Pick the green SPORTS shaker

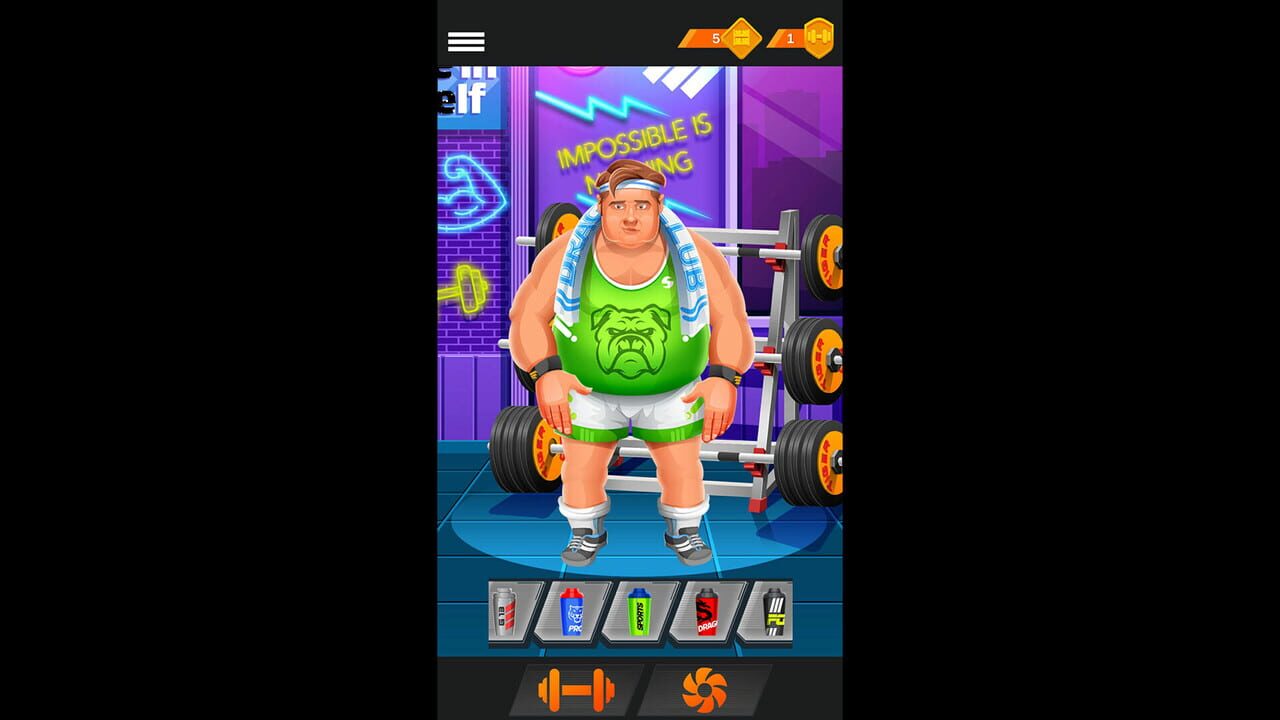[638, 612]
